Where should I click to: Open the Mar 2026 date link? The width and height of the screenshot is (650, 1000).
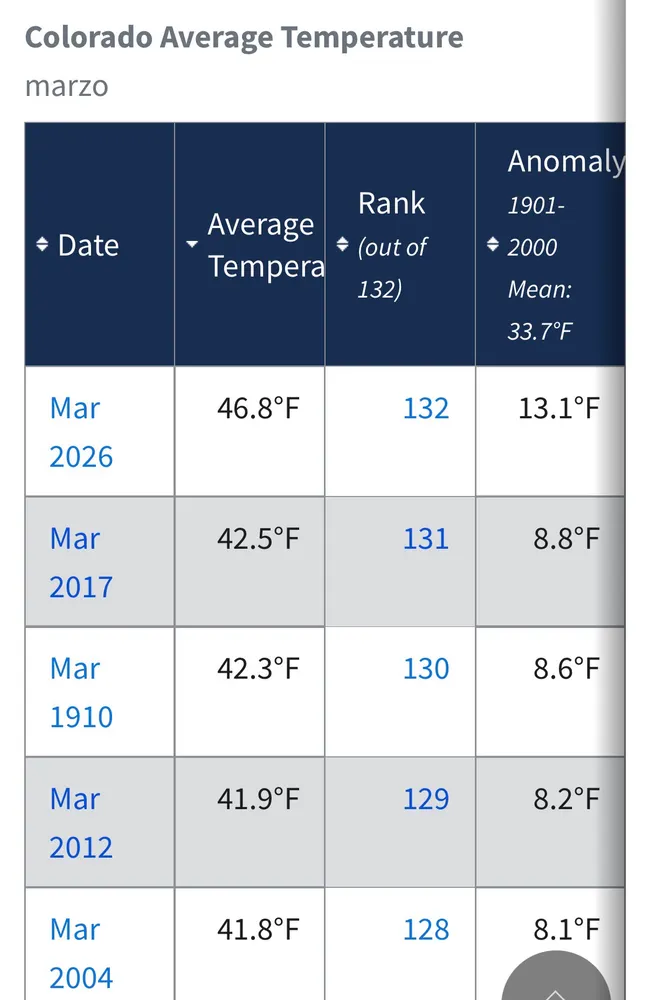tap(80, 432)
